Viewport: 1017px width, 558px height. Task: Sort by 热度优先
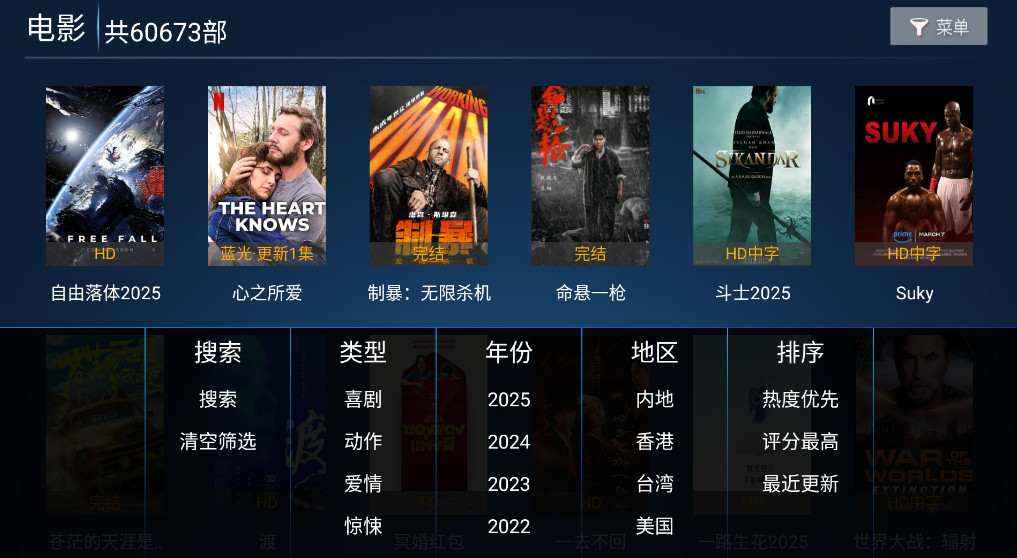pos(800,399)
